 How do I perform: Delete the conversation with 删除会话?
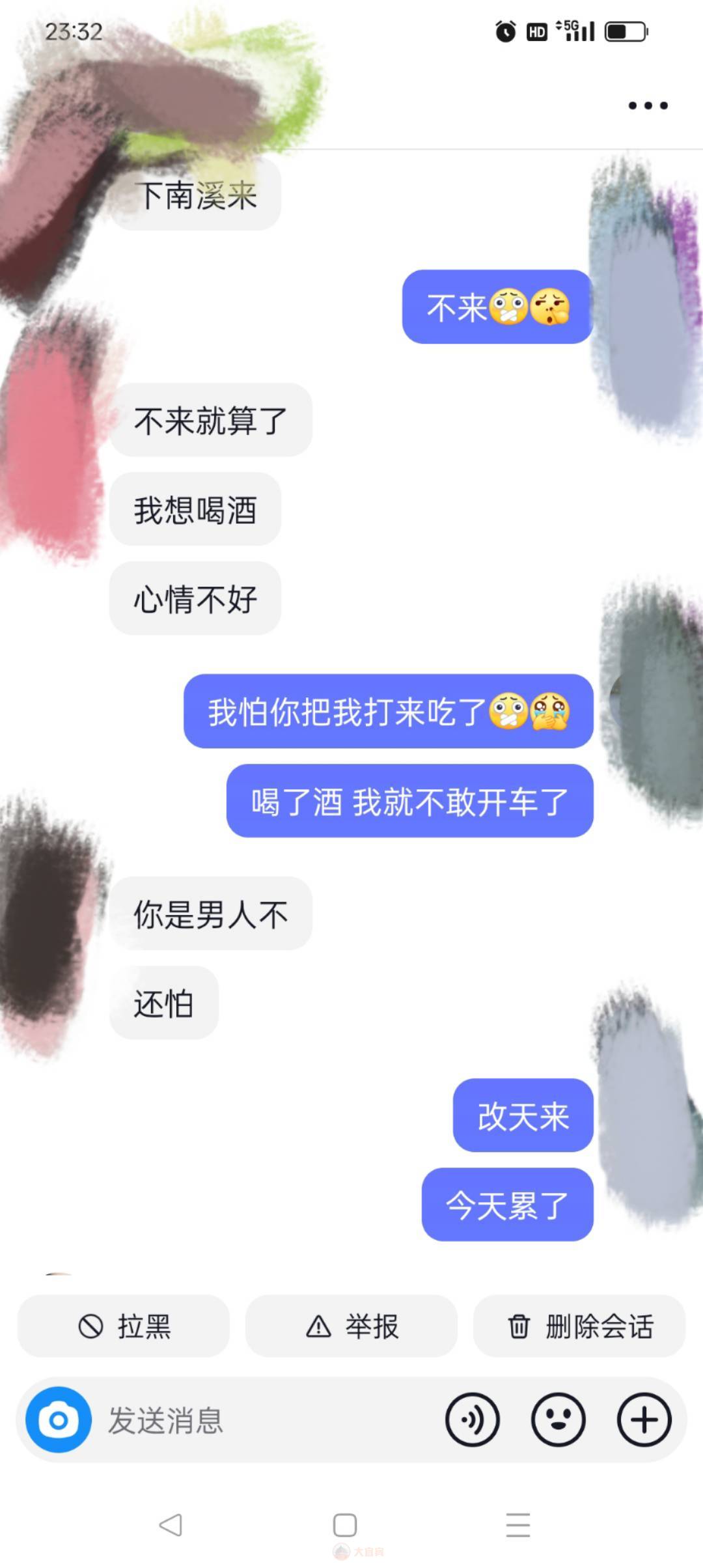click(x=579, y=1326)
